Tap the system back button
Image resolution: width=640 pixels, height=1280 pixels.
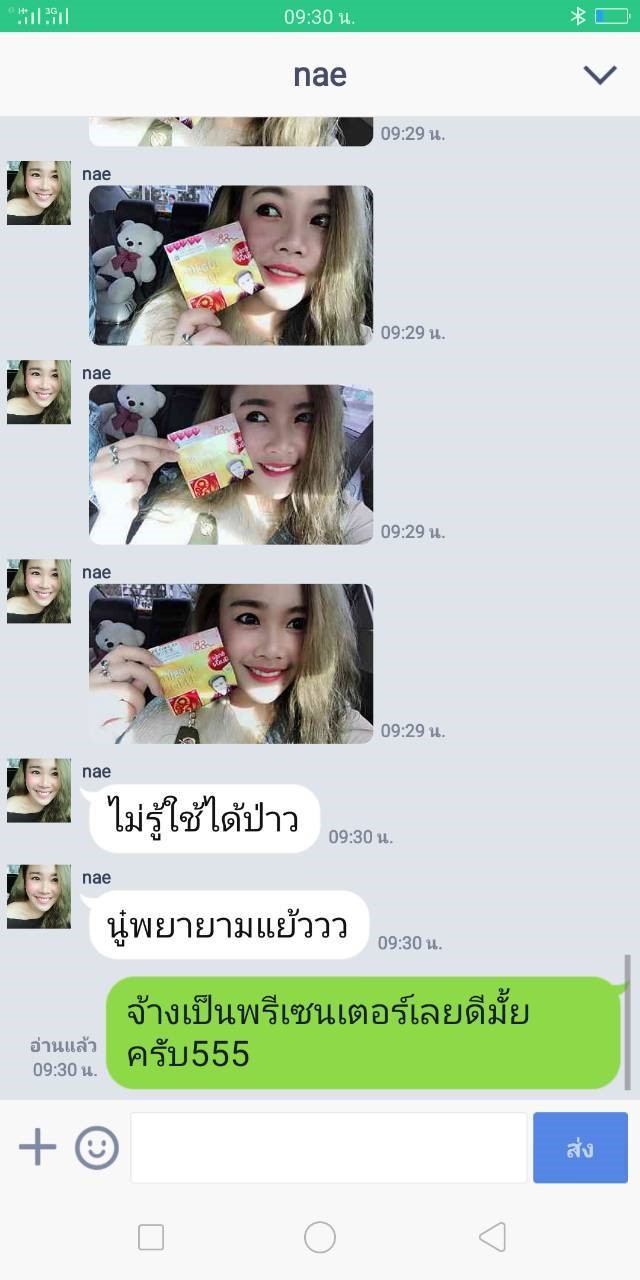coord(492,1237)
